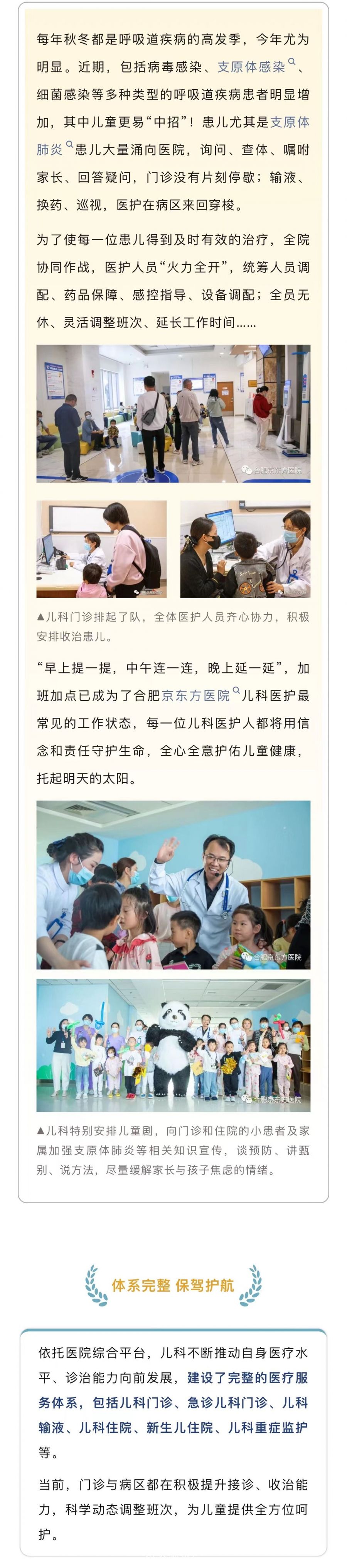Image resolution: width=347 pixels, height=1568 pixels.
Task: Open the panda mascot group photo
Action: [173, 1045]
